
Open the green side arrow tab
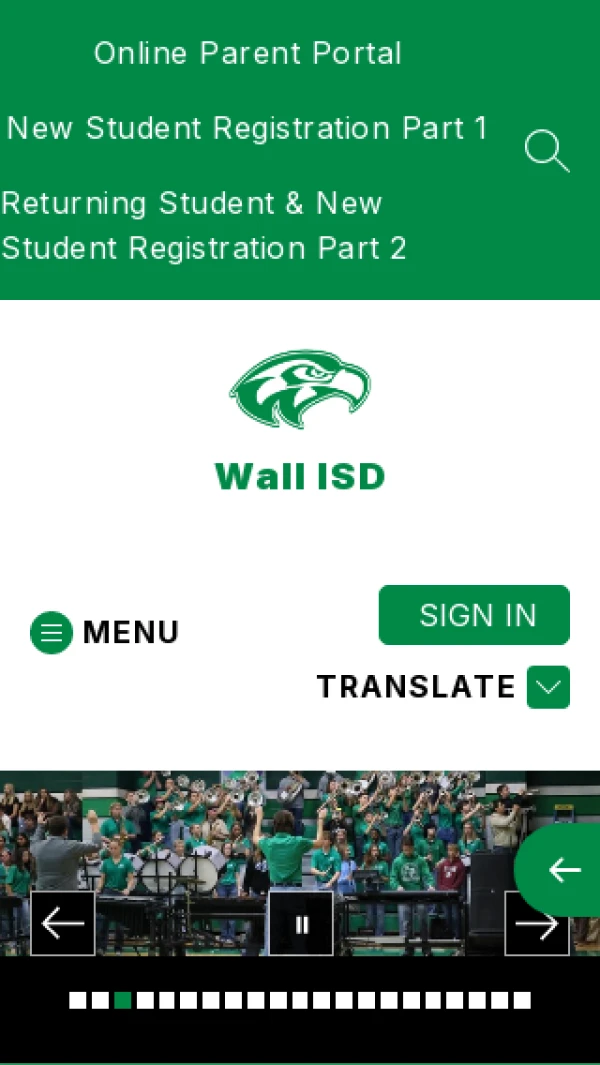click(564, 870)
